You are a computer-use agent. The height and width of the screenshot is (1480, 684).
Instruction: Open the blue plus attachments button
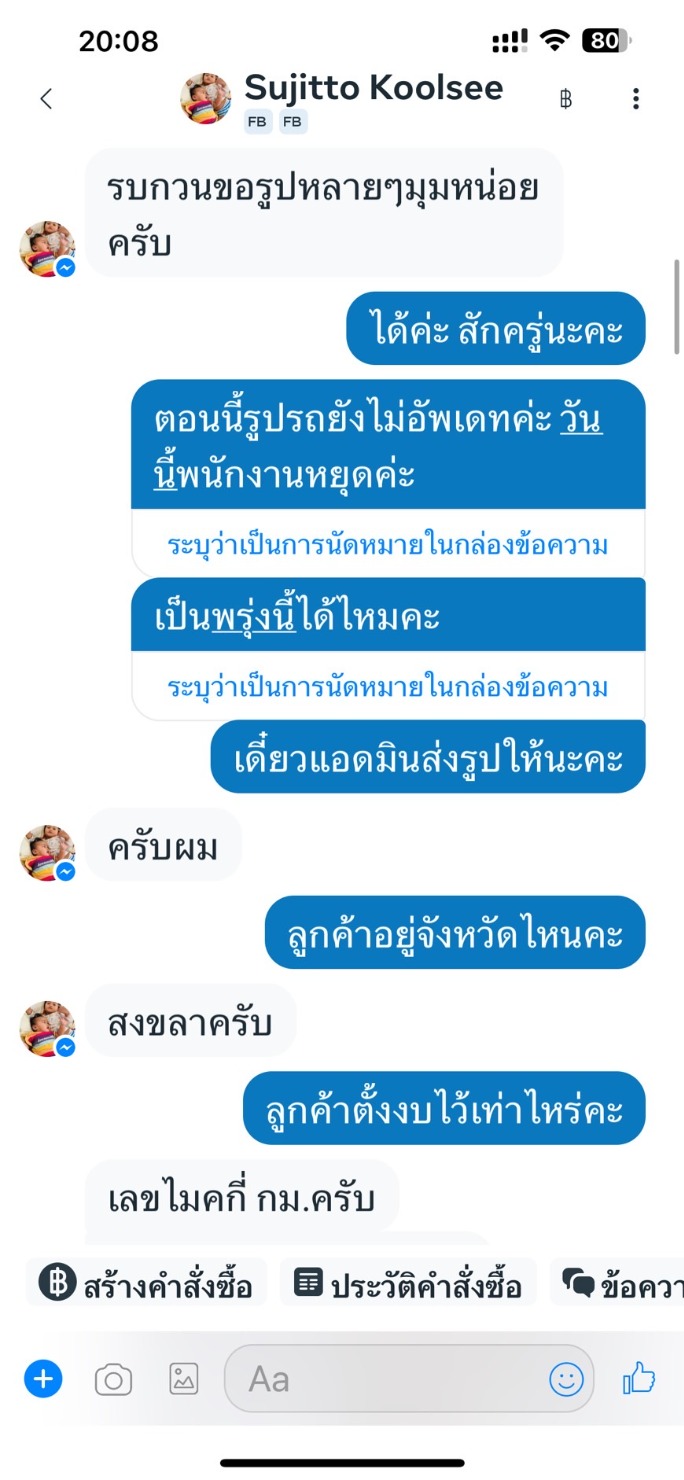tap(43, 1380)
